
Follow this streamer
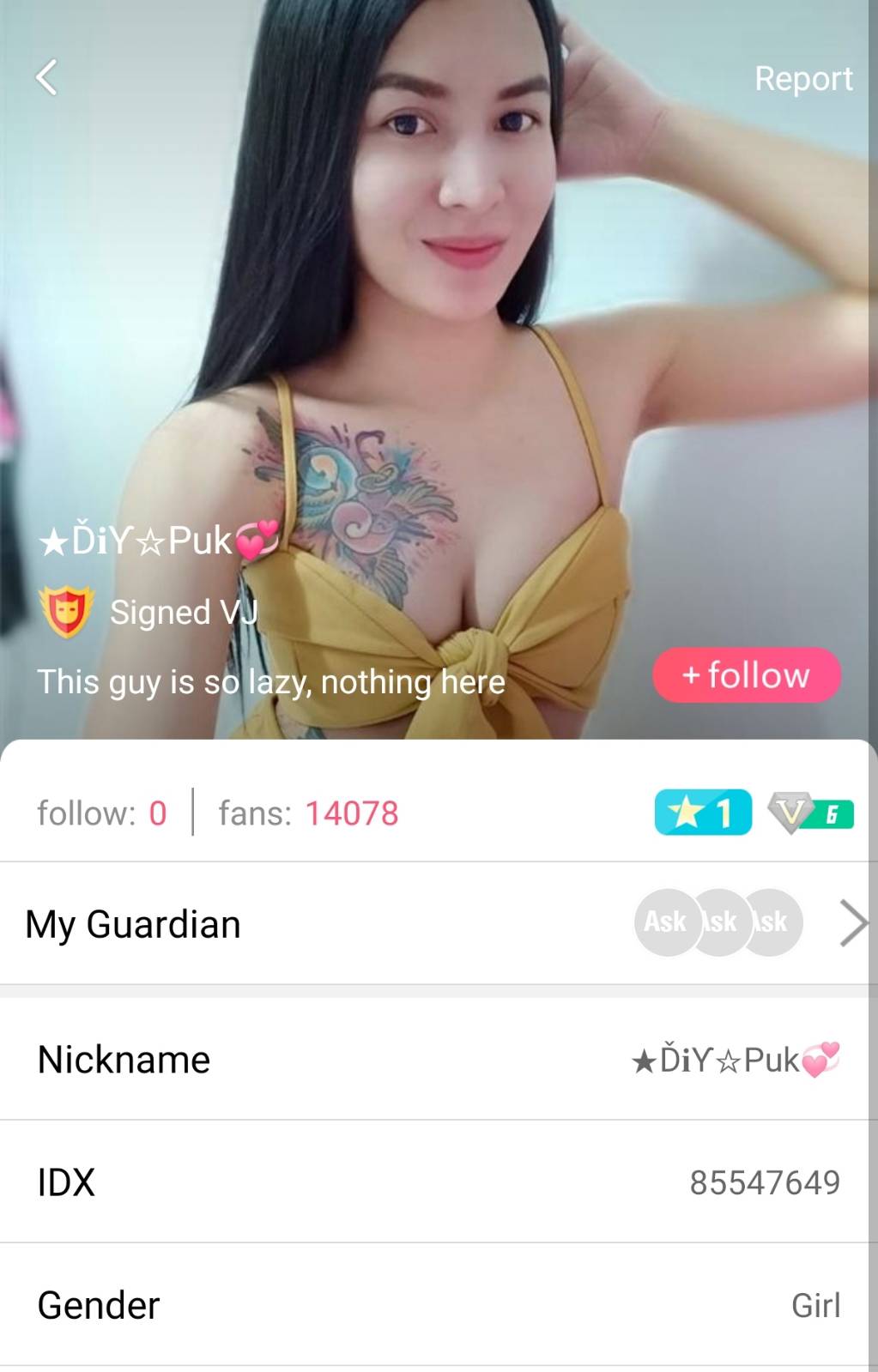click(746, 675)
